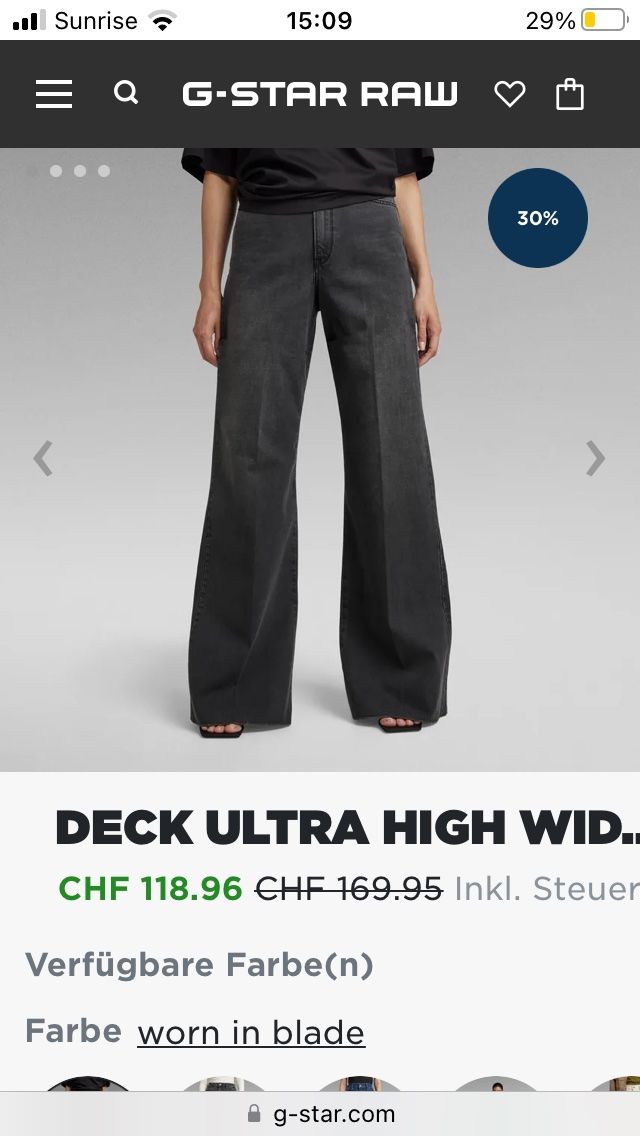640x1136 pixels.
Task: Open the wishlist heart
Action: point(510,94)
